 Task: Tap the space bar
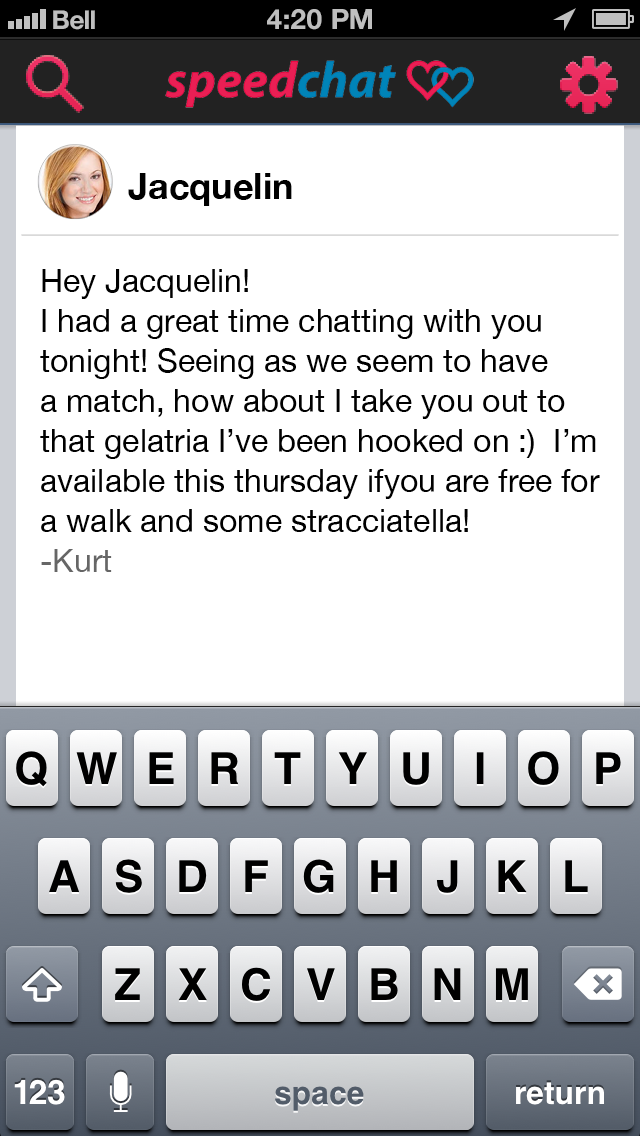pos(320,1092)
